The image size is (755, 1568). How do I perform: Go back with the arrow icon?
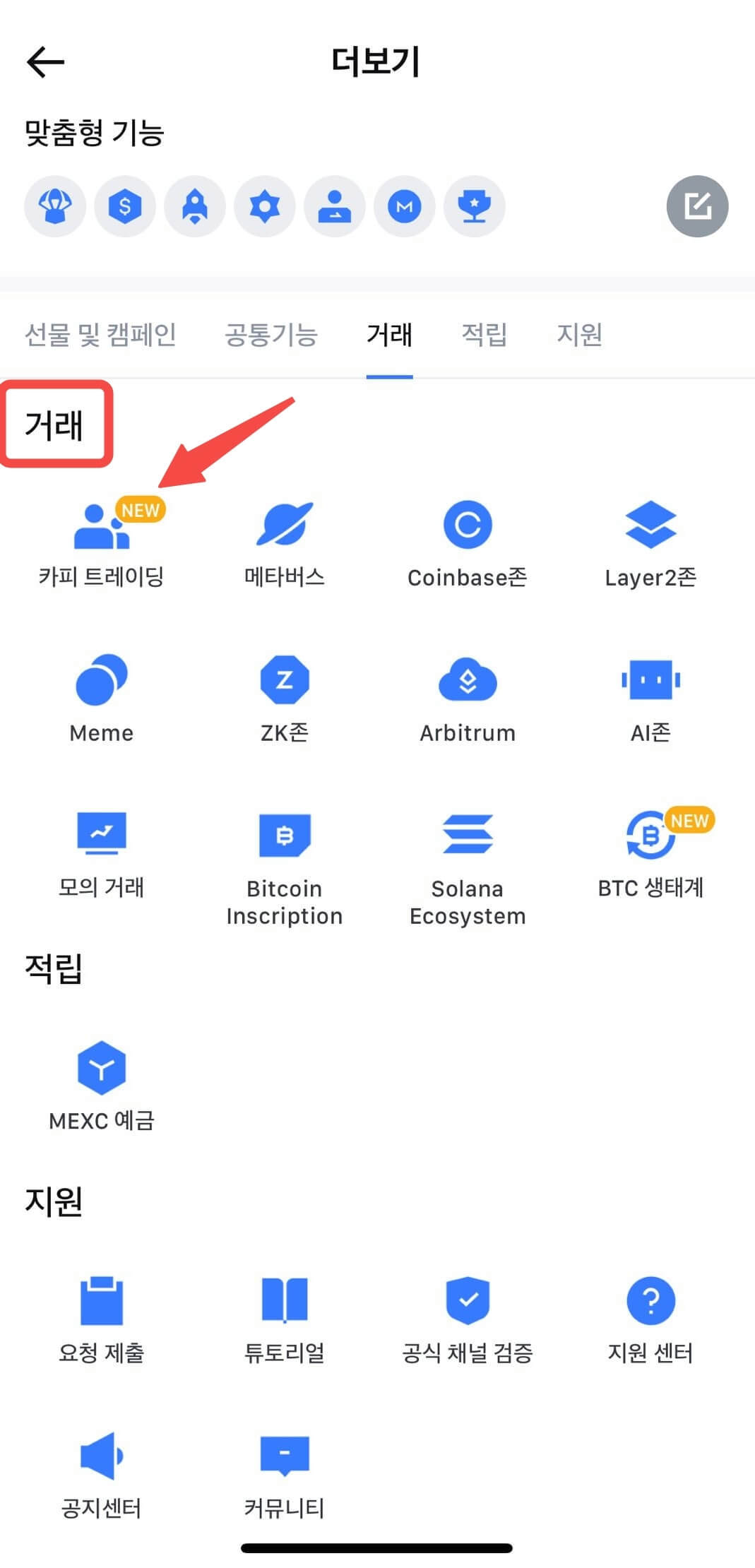(x=46, y=62)
